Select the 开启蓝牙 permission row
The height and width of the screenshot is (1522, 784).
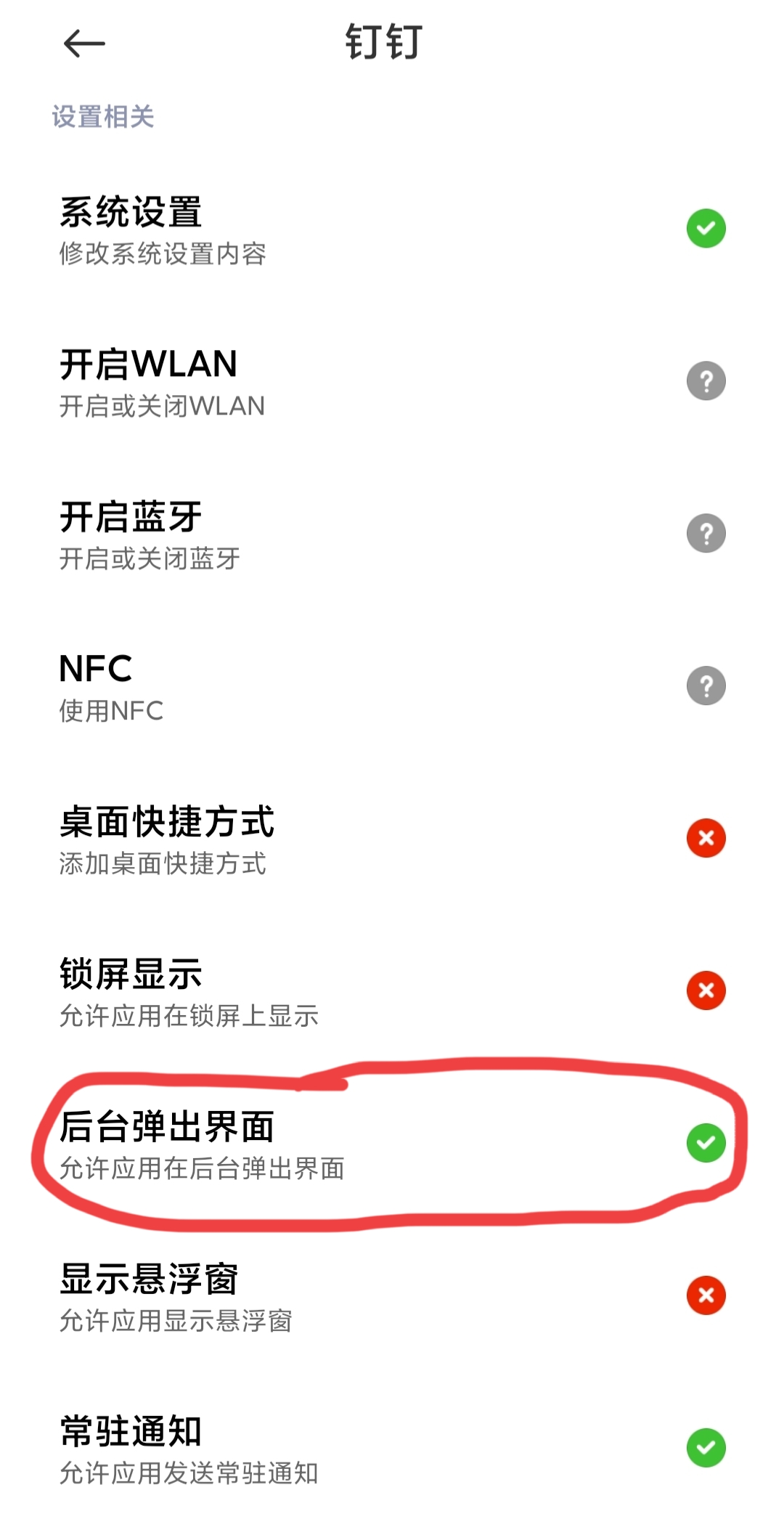(x=392, y=534)
